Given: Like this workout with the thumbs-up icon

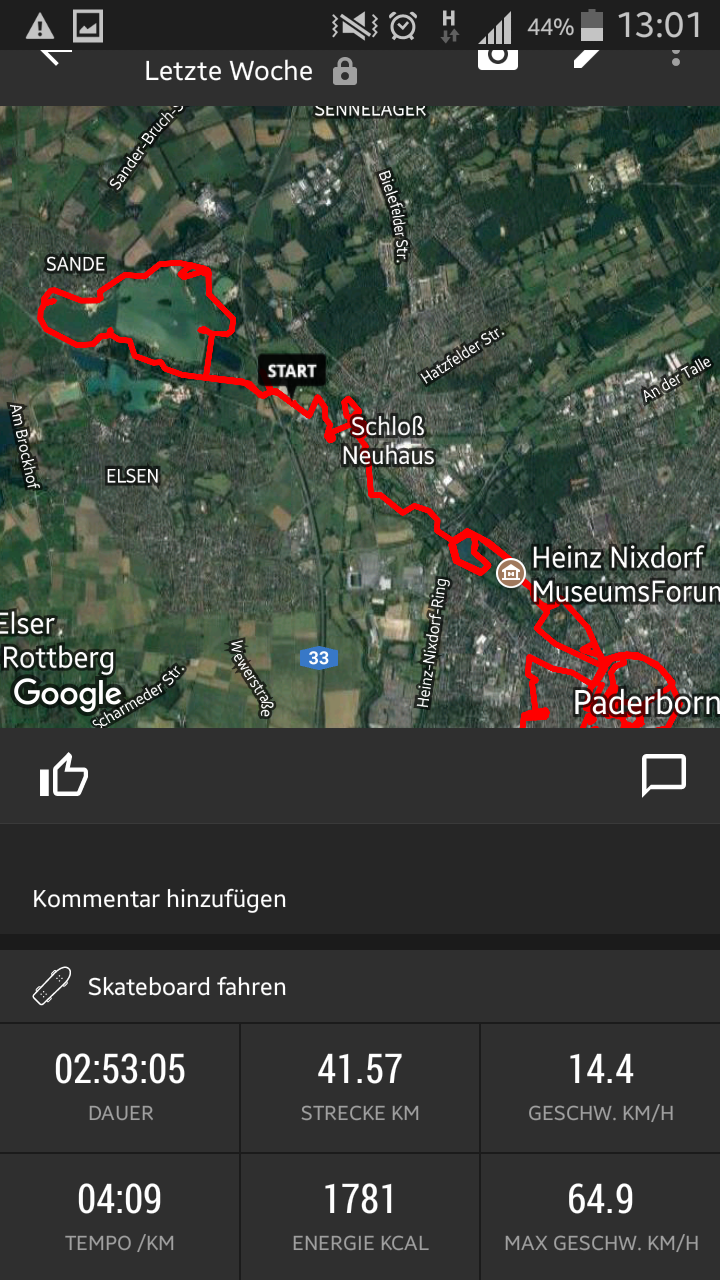Looking at the screenshot, I should click(x=64, y=776).
